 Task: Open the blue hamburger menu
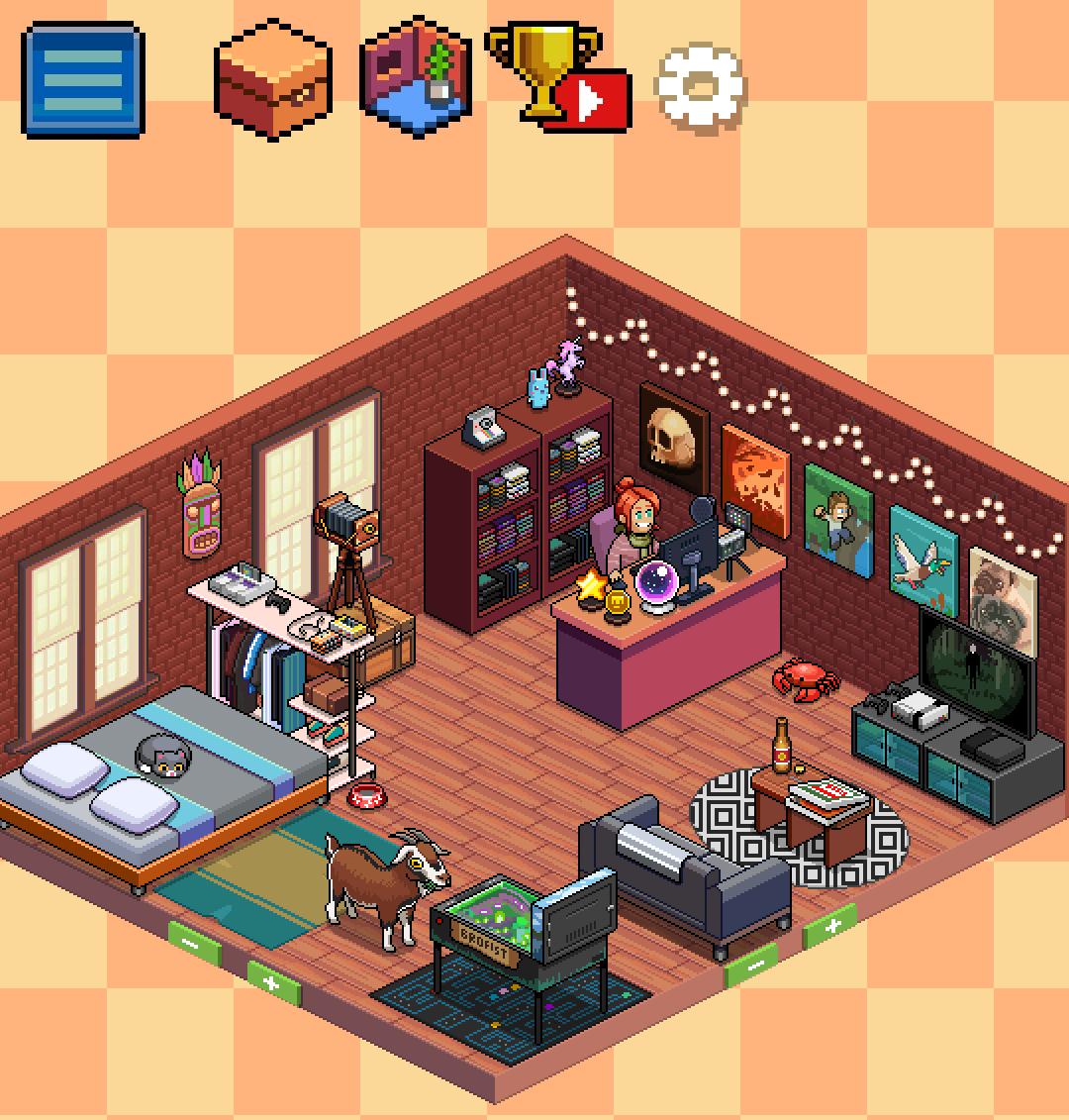(x=83, y=80)
